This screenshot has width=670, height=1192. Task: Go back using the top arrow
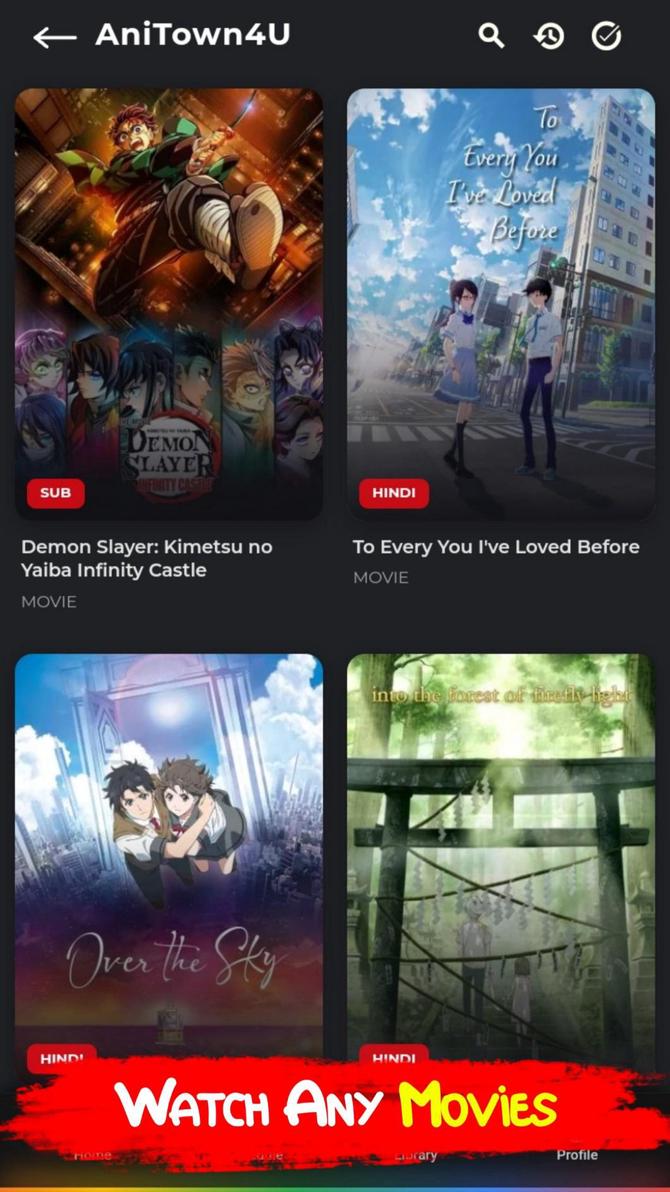point(54,37)
